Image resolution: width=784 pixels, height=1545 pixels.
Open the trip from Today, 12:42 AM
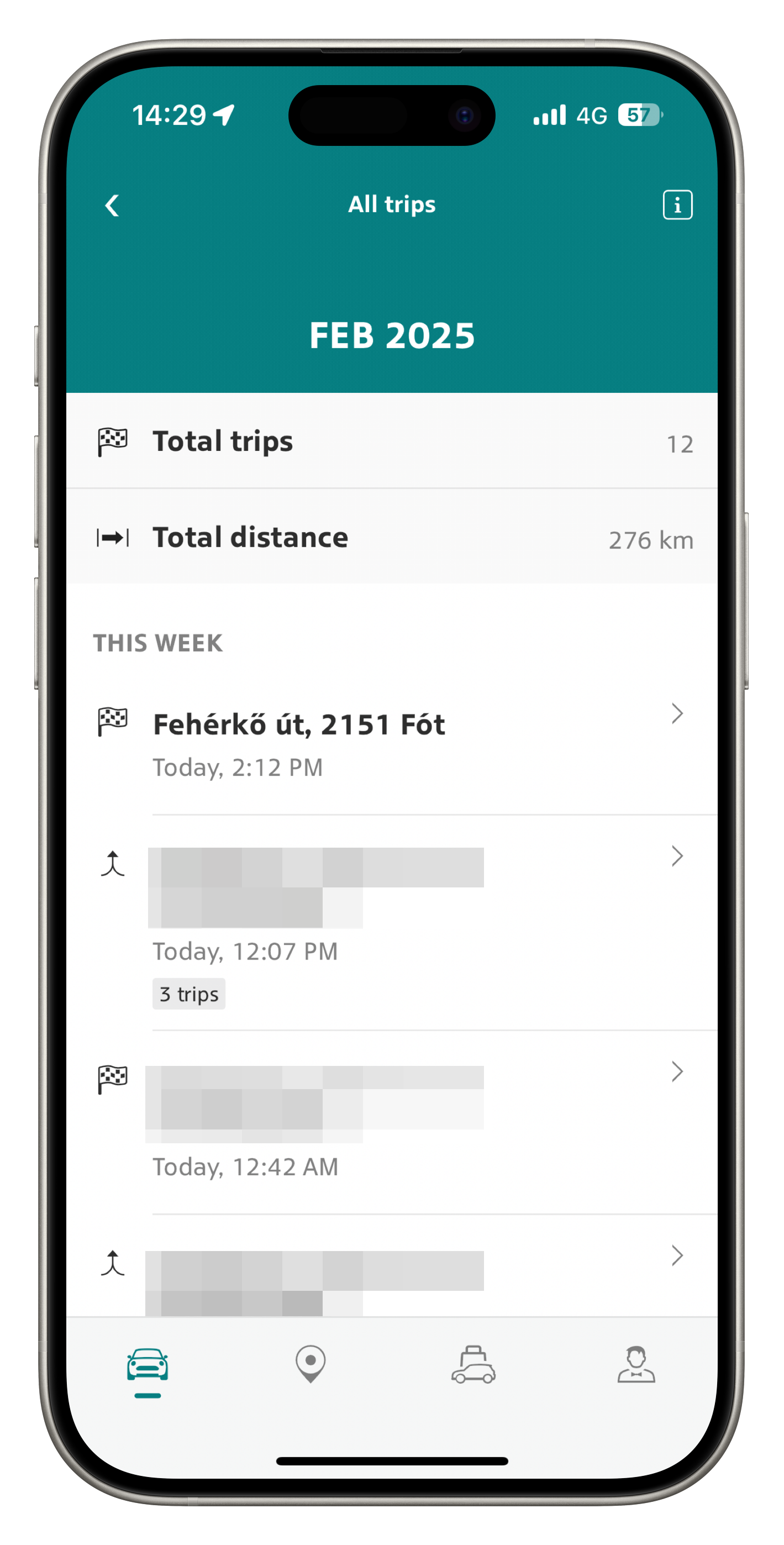(392, 1123)
